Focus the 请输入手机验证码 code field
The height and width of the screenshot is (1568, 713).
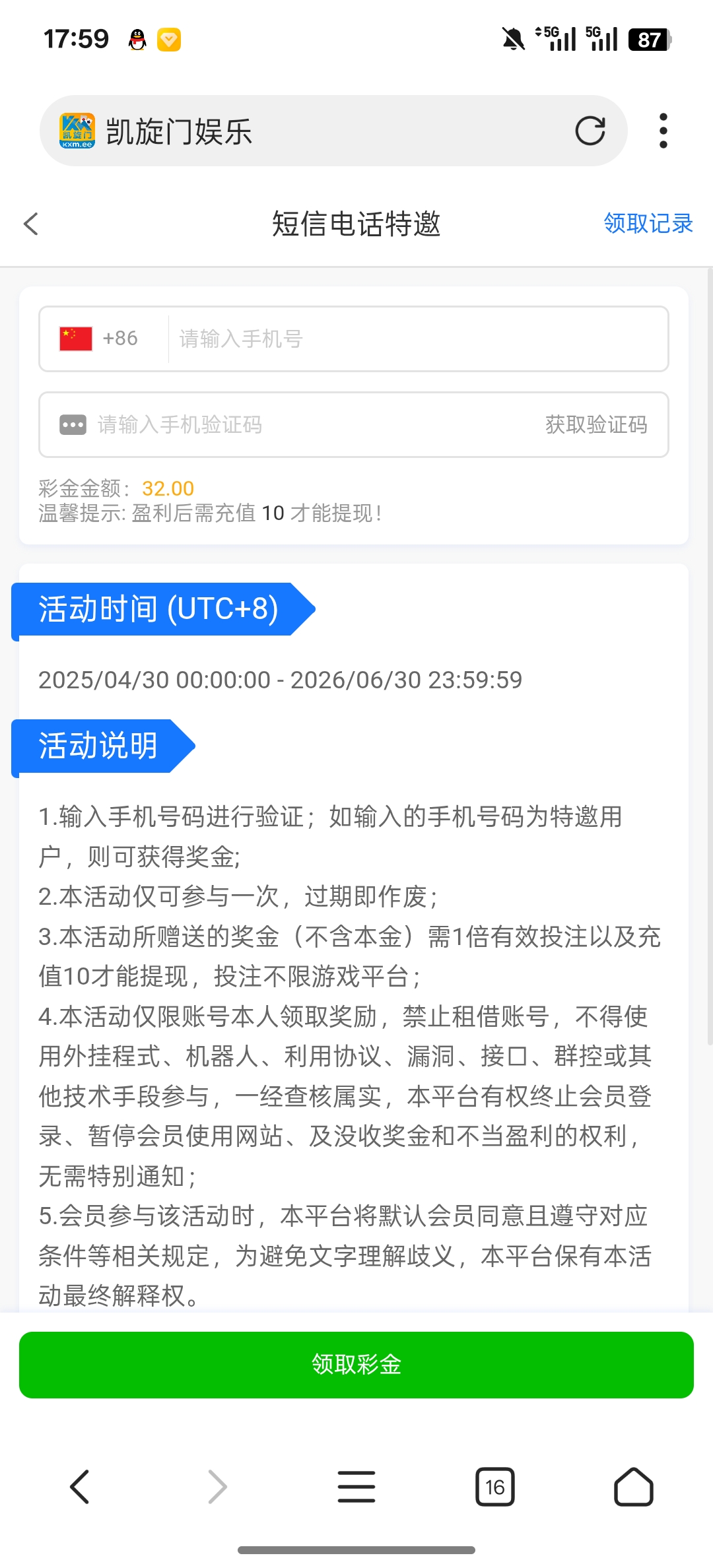pos(297,424)
